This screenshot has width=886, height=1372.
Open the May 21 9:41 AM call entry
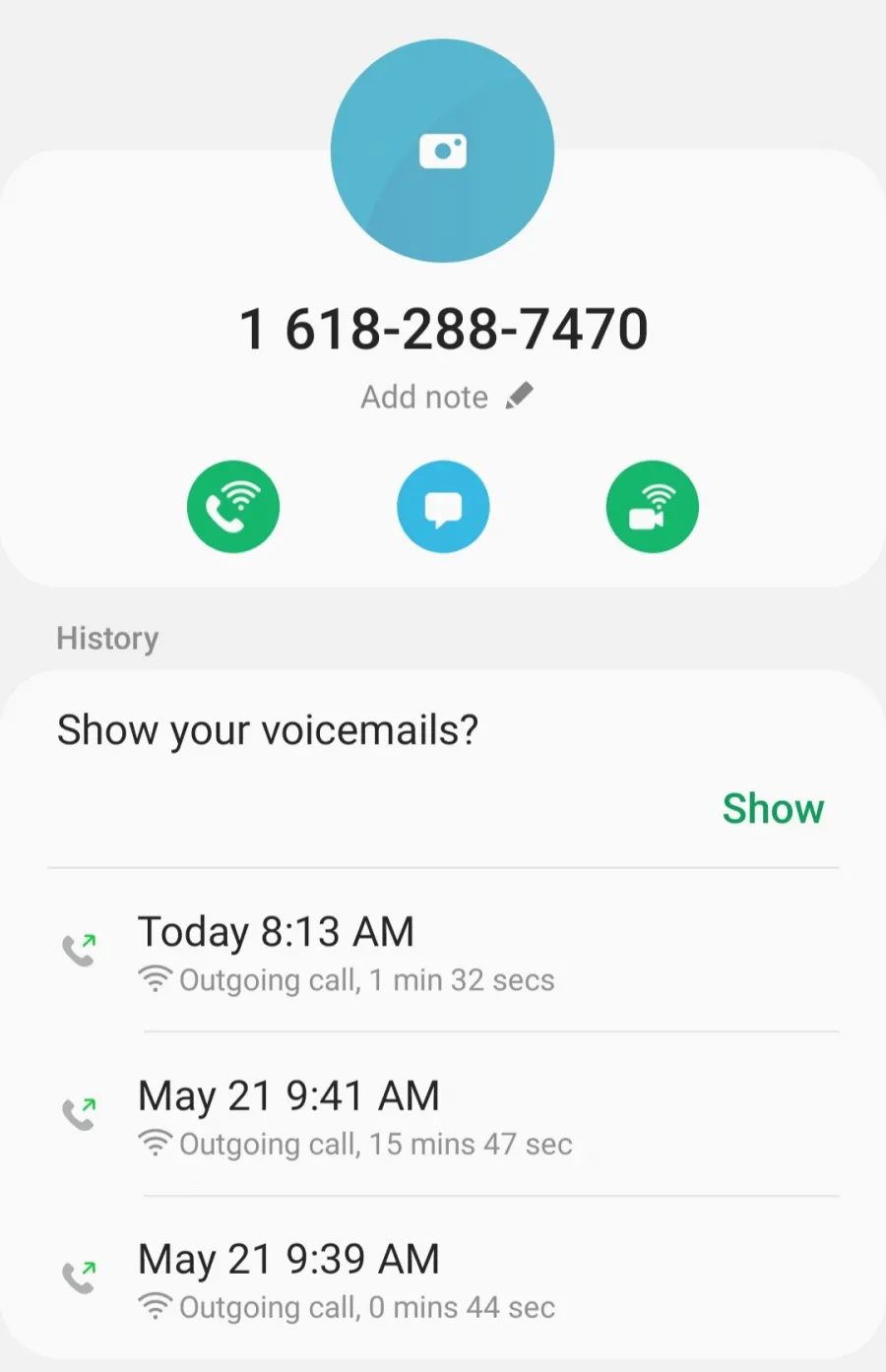point(443,1116)
